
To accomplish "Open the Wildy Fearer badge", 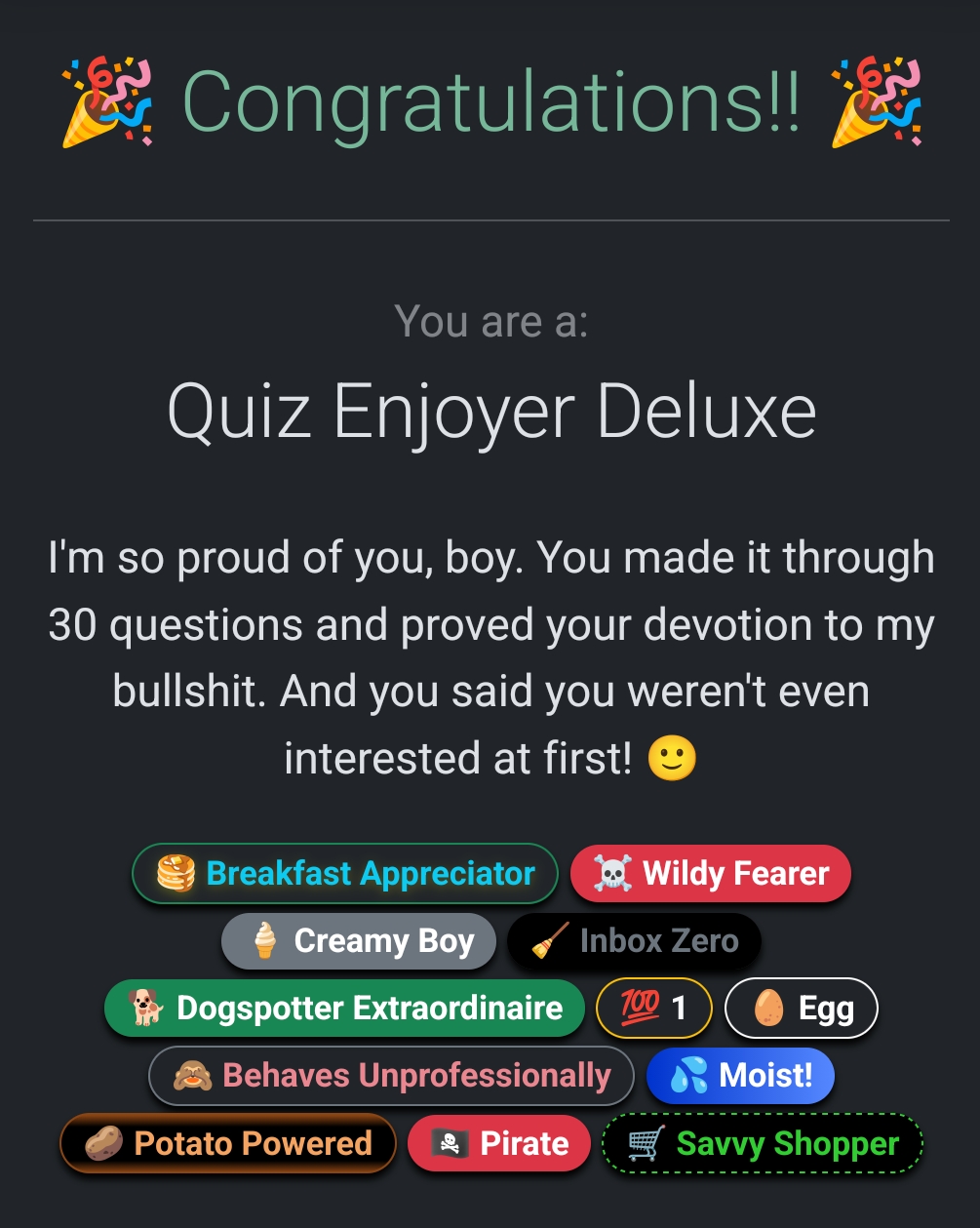I will pyautogui.click(x=710, y=873).
